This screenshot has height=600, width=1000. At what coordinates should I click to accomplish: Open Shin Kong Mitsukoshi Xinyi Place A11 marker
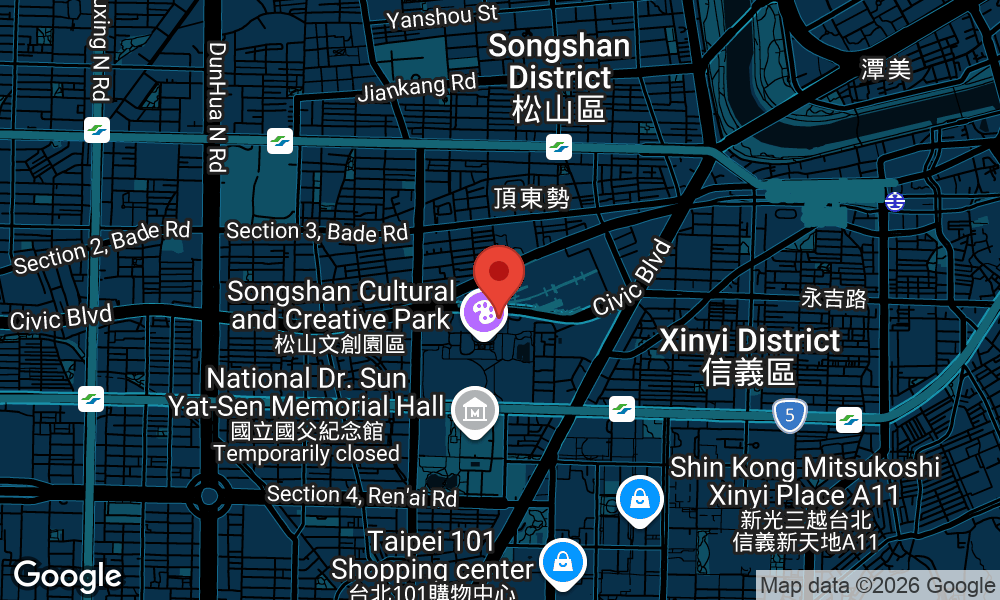point(639,498)
